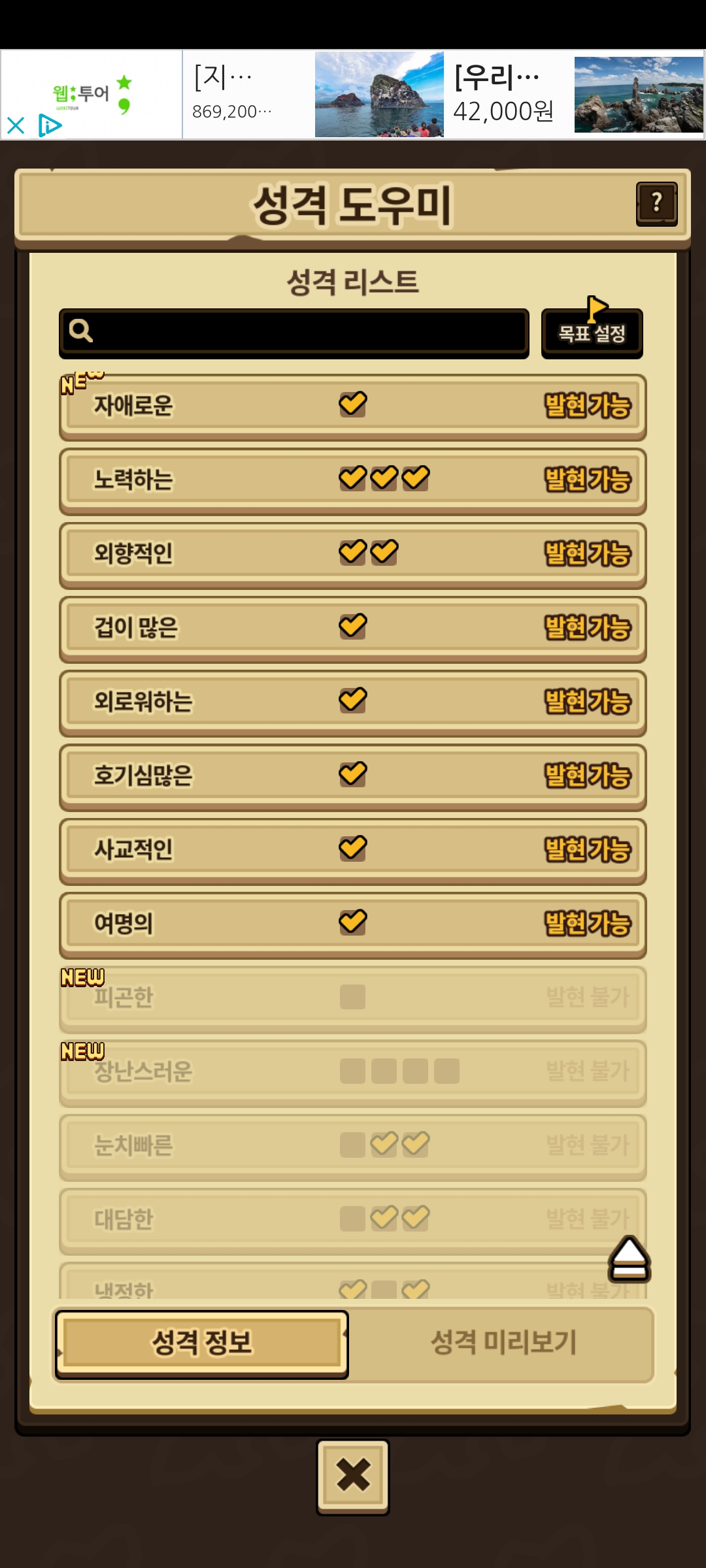The width and height of the screenshot is (706, 1568).
Task: Close the 성격 도우미 window
Action: [352, 1475]
